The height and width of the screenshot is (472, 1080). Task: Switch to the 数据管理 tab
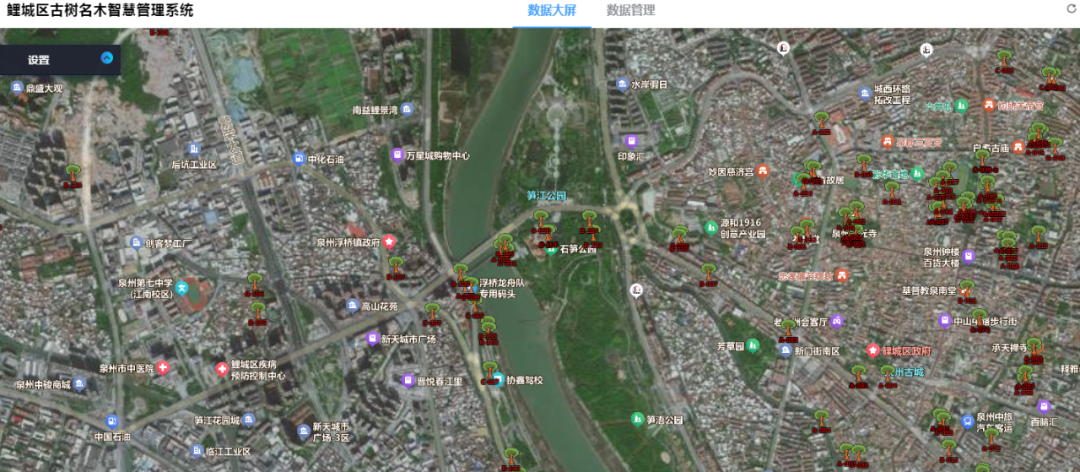click(630, 10)
